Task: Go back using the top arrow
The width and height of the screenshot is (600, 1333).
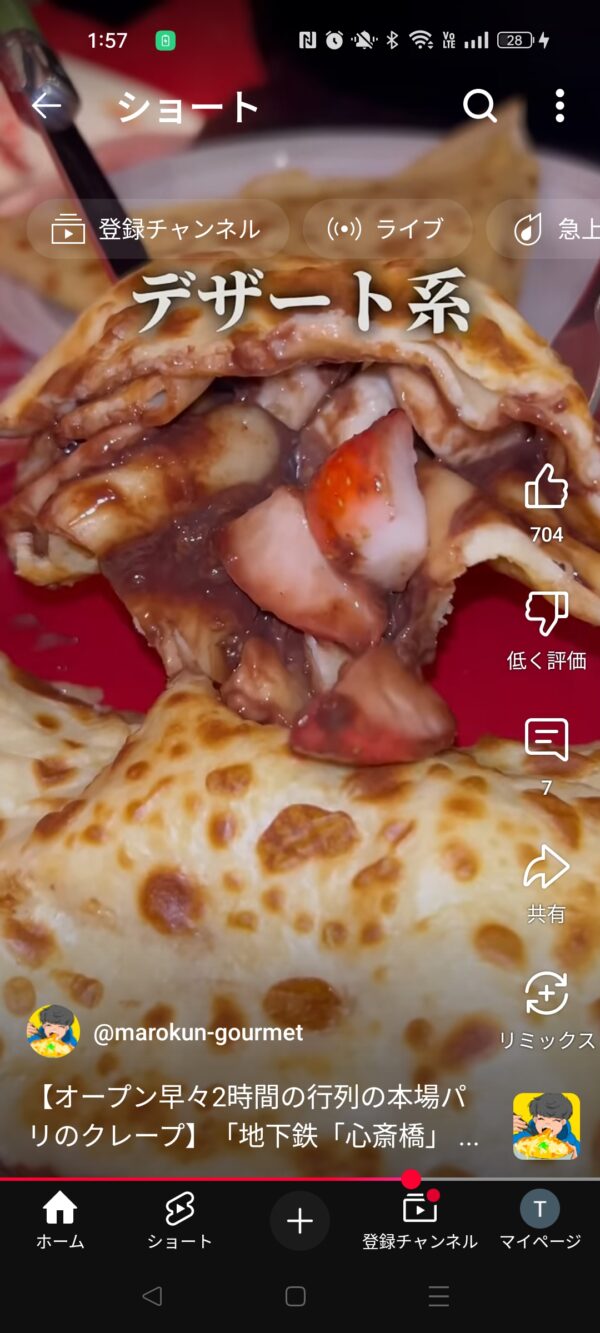Action: (x=46, y=106)
